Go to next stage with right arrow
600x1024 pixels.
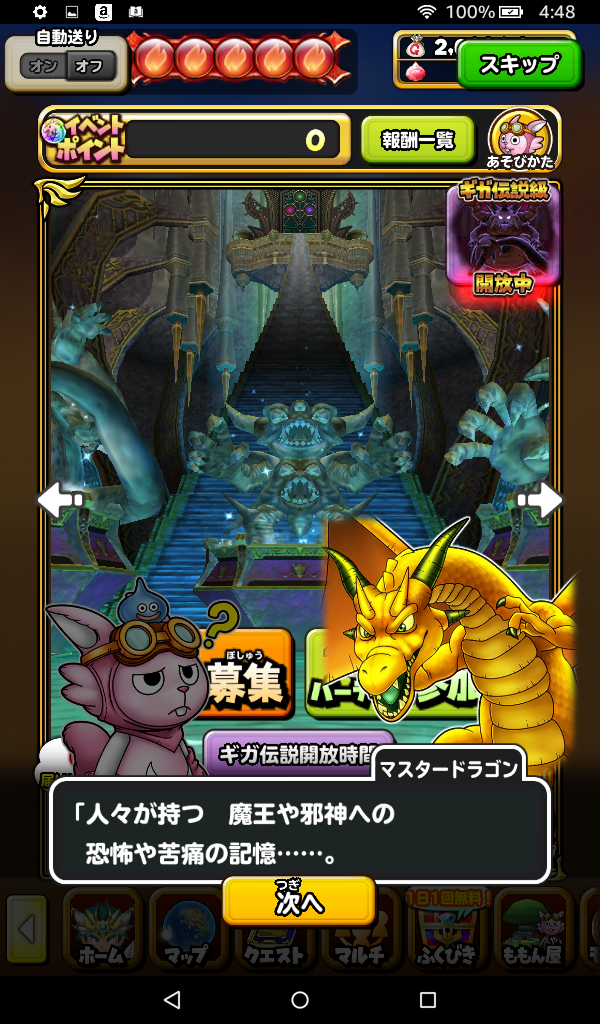[541, 499]
